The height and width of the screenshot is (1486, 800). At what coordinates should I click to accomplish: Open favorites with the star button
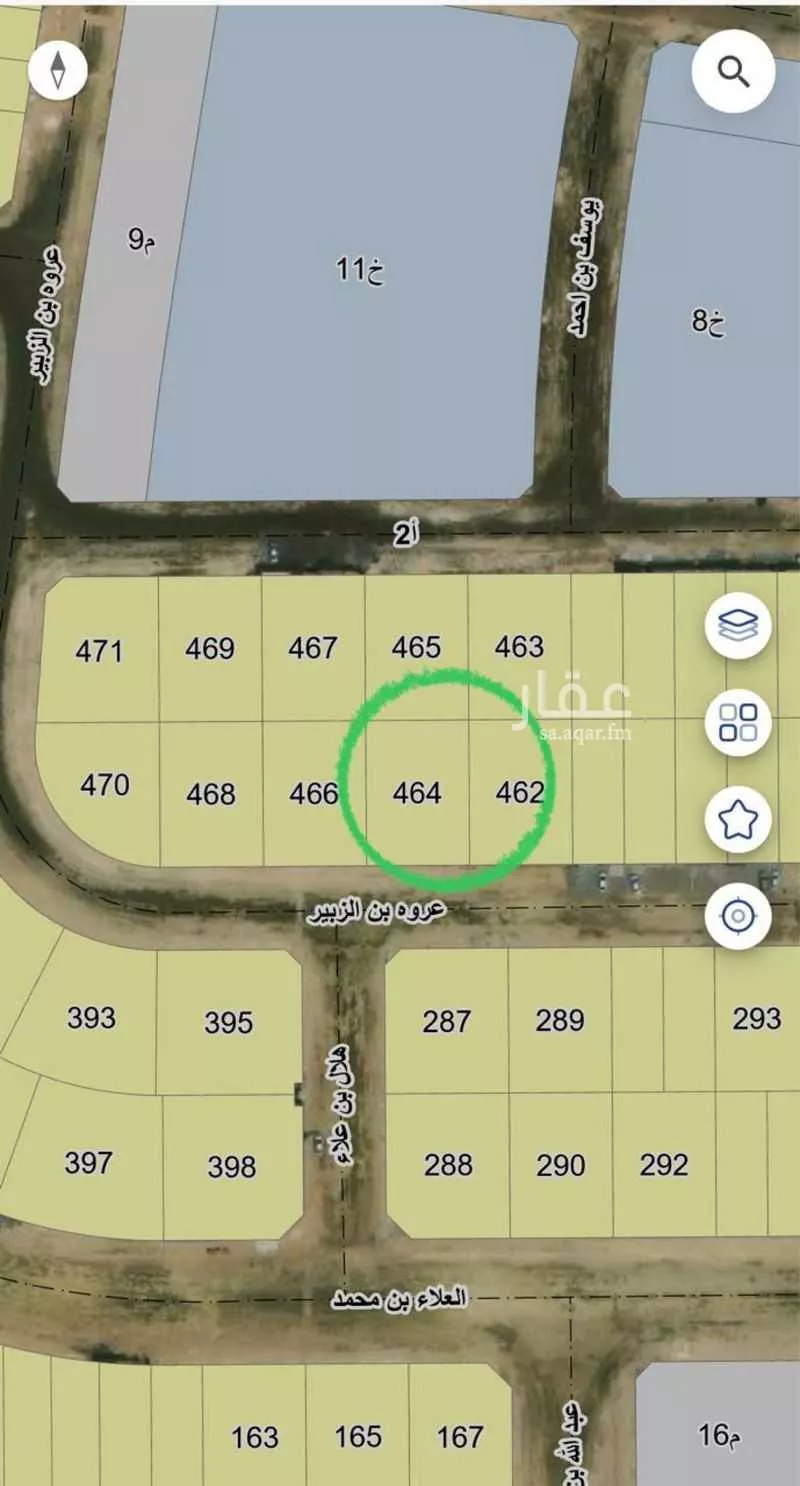click(738, 819)
